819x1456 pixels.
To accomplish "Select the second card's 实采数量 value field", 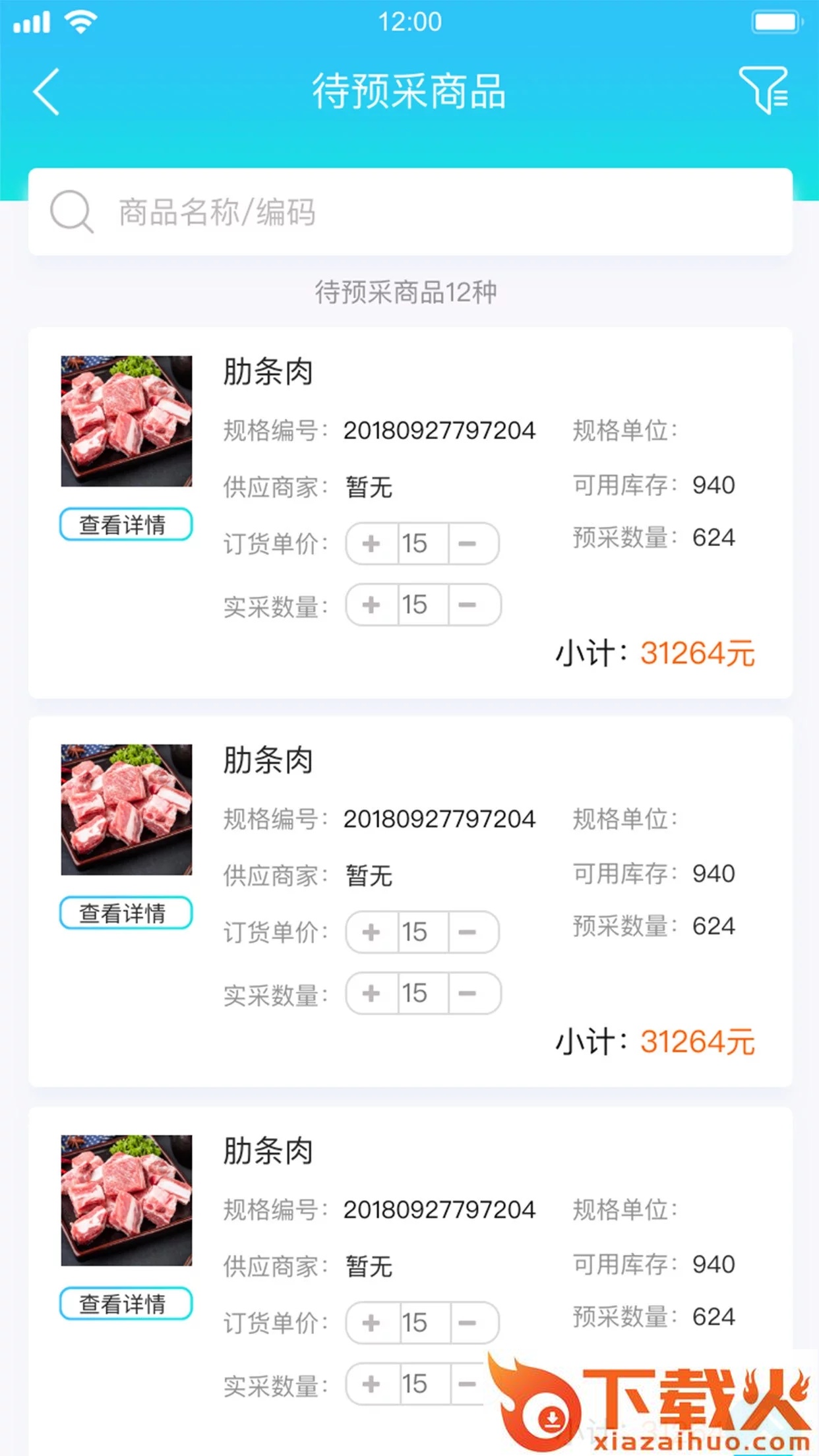I will 422,993.
